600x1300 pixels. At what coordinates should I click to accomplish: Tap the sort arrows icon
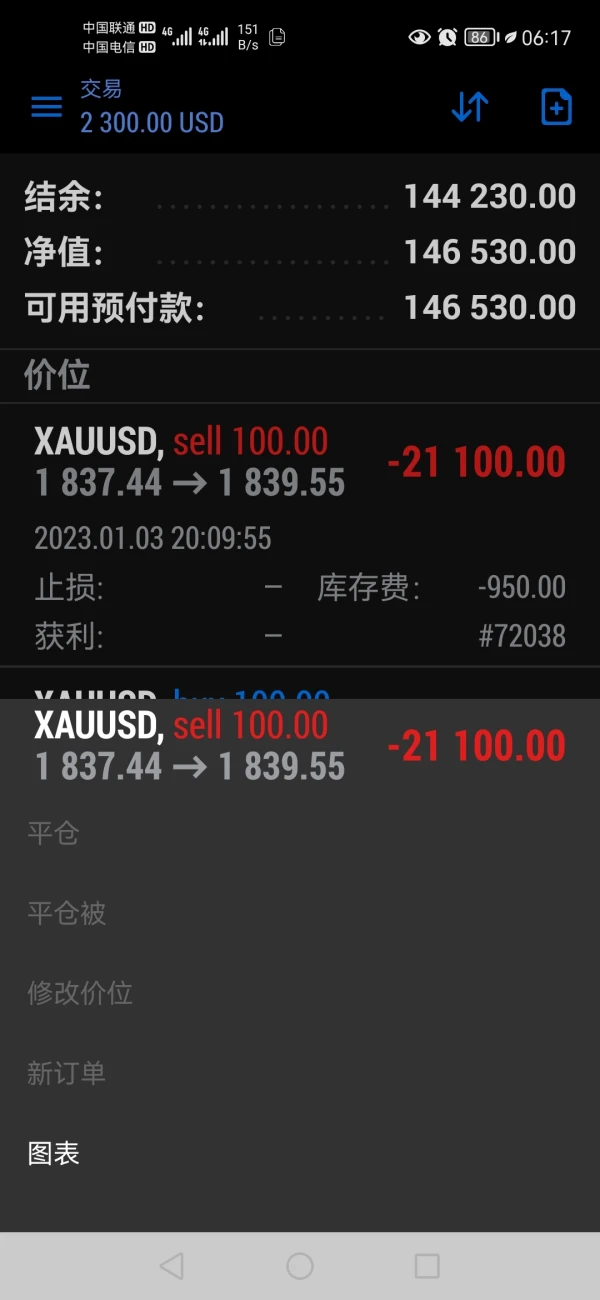click(469, 107)
